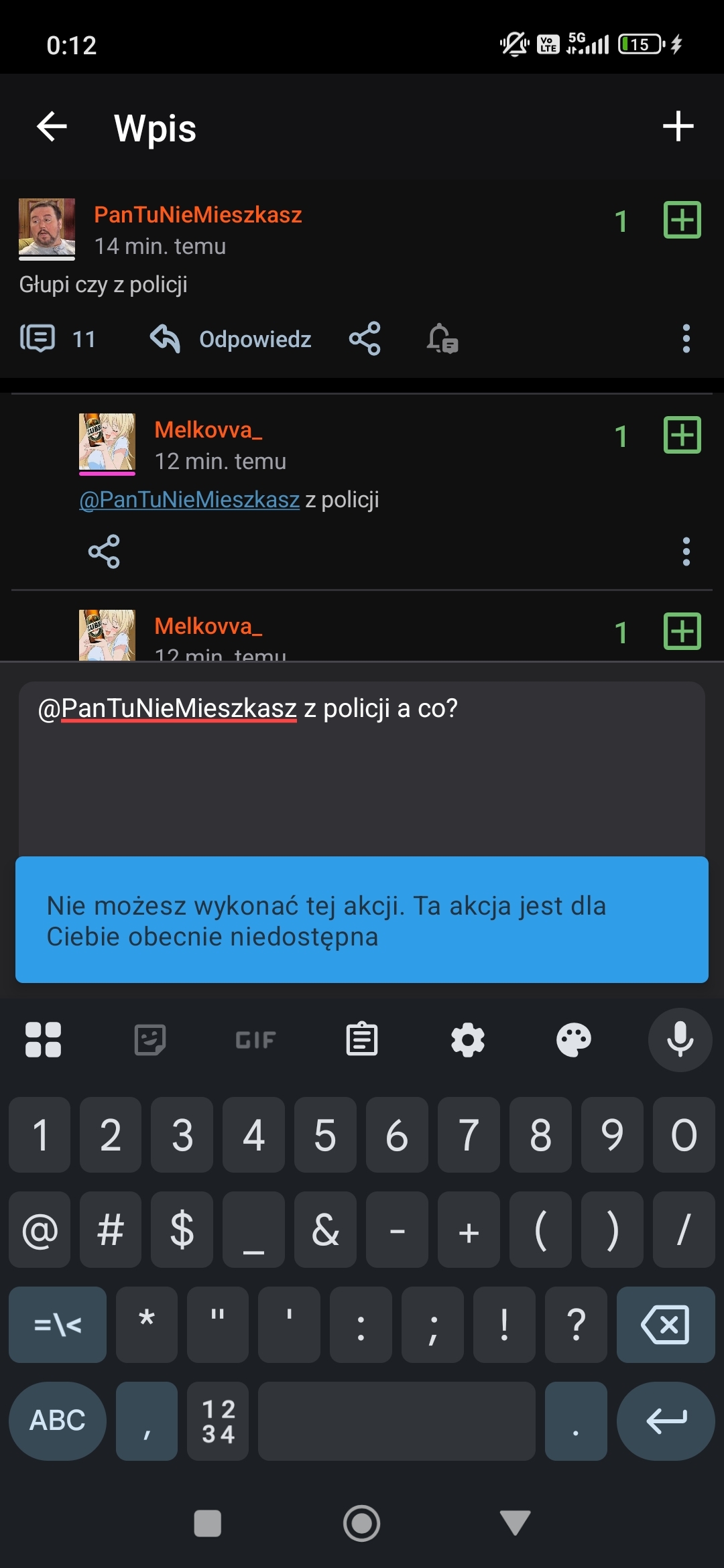The image size is (724, 1568).
Task: Go back from the Wpis screen
Action: 52,127
